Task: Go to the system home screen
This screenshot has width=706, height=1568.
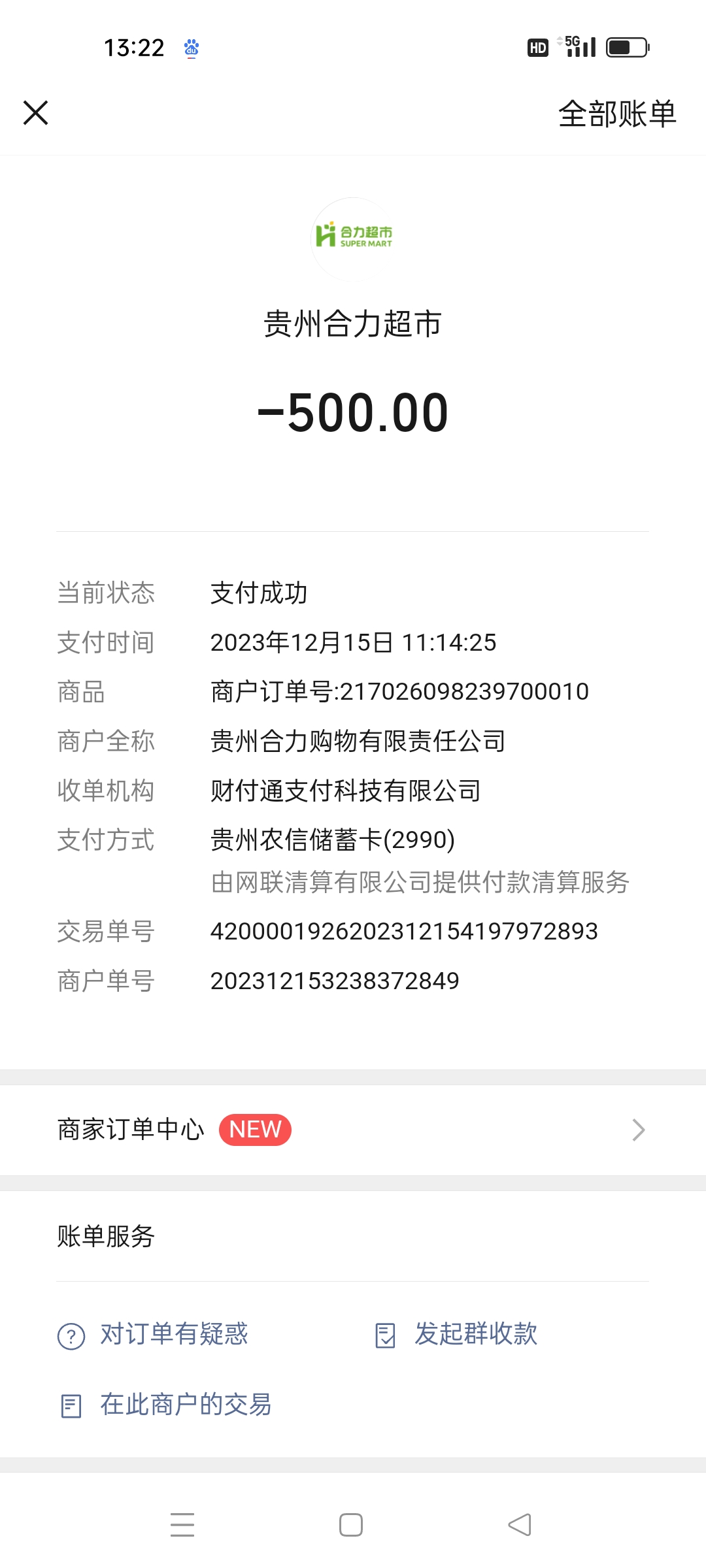Action: pos(351,1525)
